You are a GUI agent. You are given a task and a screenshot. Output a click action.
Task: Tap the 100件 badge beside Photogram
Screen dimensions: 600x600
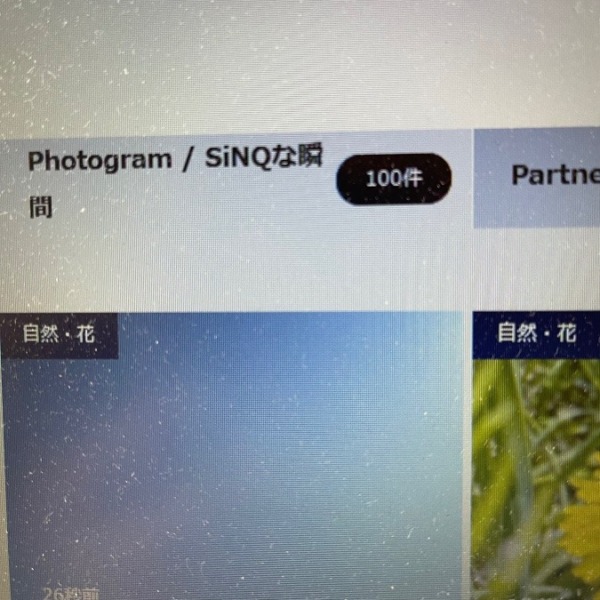point(393,179)
